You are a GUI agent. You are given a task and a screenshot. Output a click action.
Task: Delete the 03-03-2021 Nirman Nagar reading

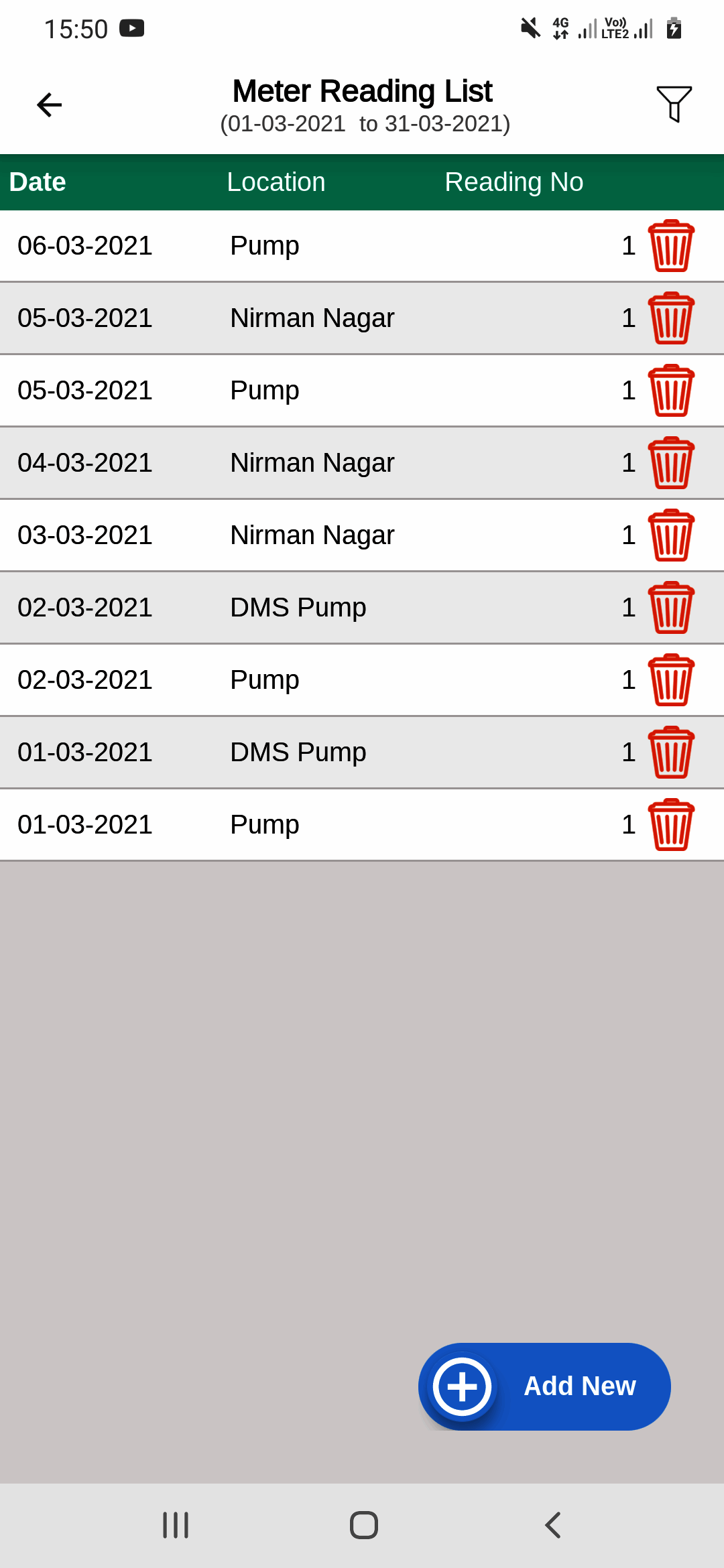point(672,535)
